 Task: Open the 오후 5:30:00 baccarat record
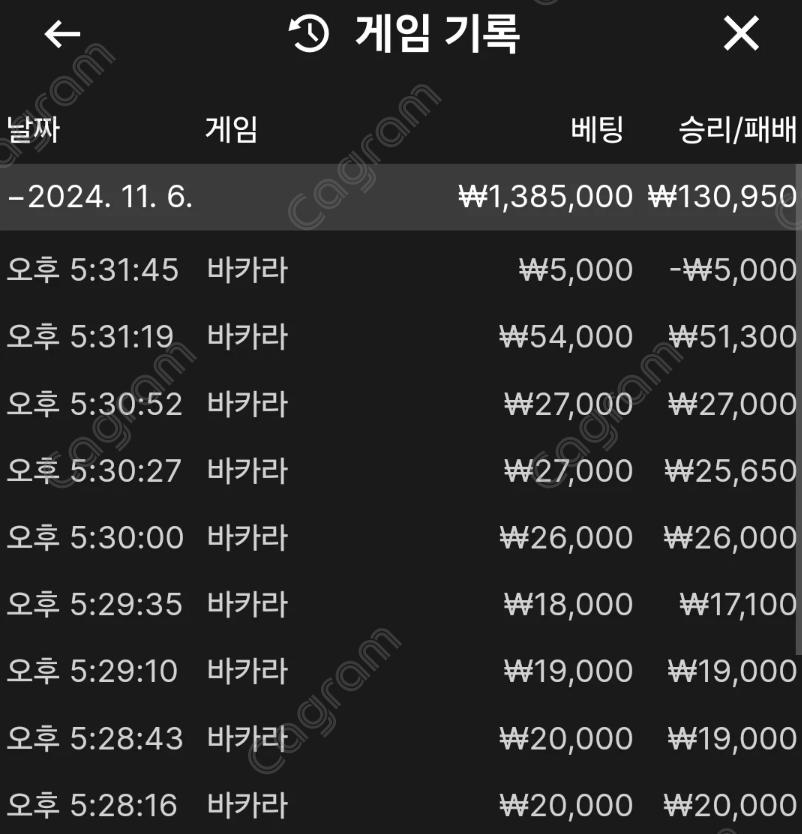tap(400, 538)
